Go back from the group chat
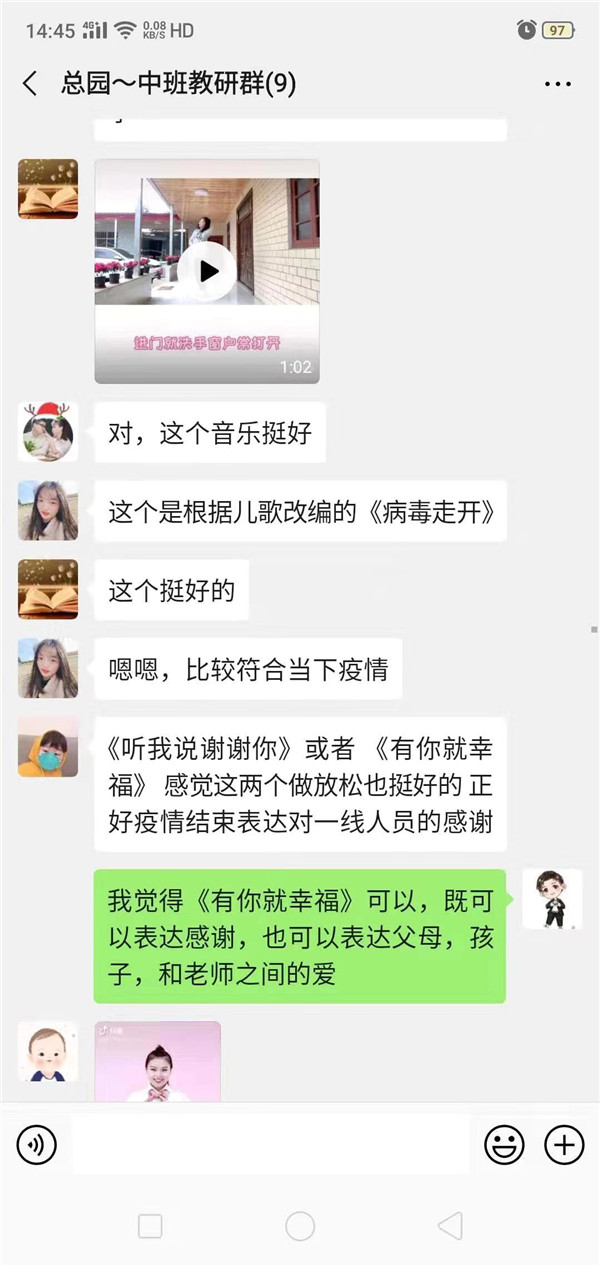 coord(30,84)
